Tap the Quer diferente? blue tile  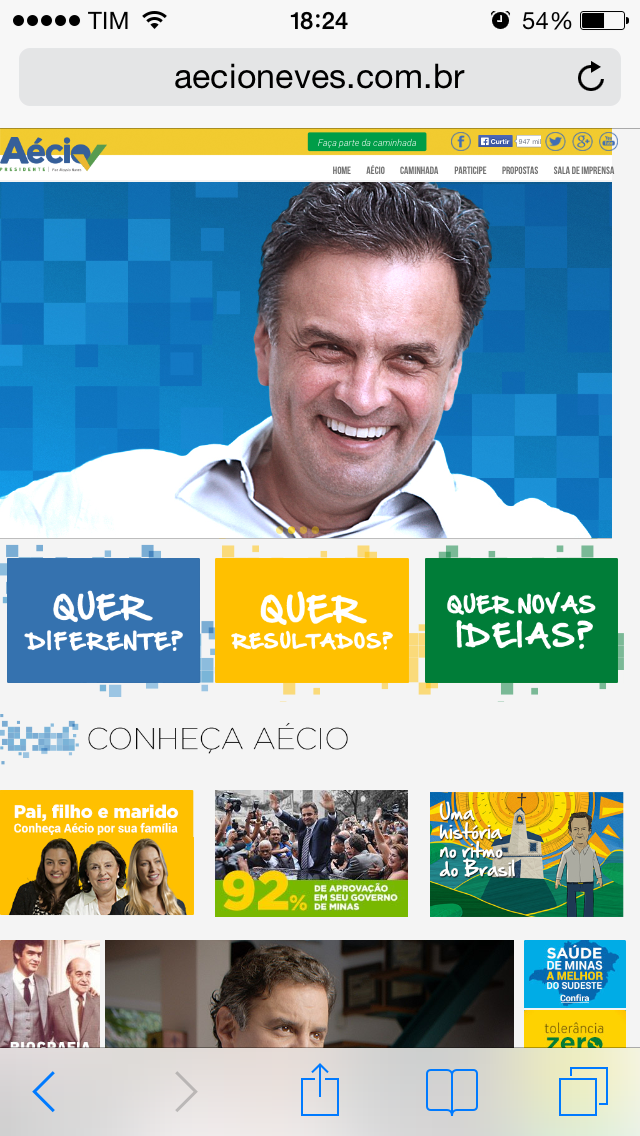point(104,620)
